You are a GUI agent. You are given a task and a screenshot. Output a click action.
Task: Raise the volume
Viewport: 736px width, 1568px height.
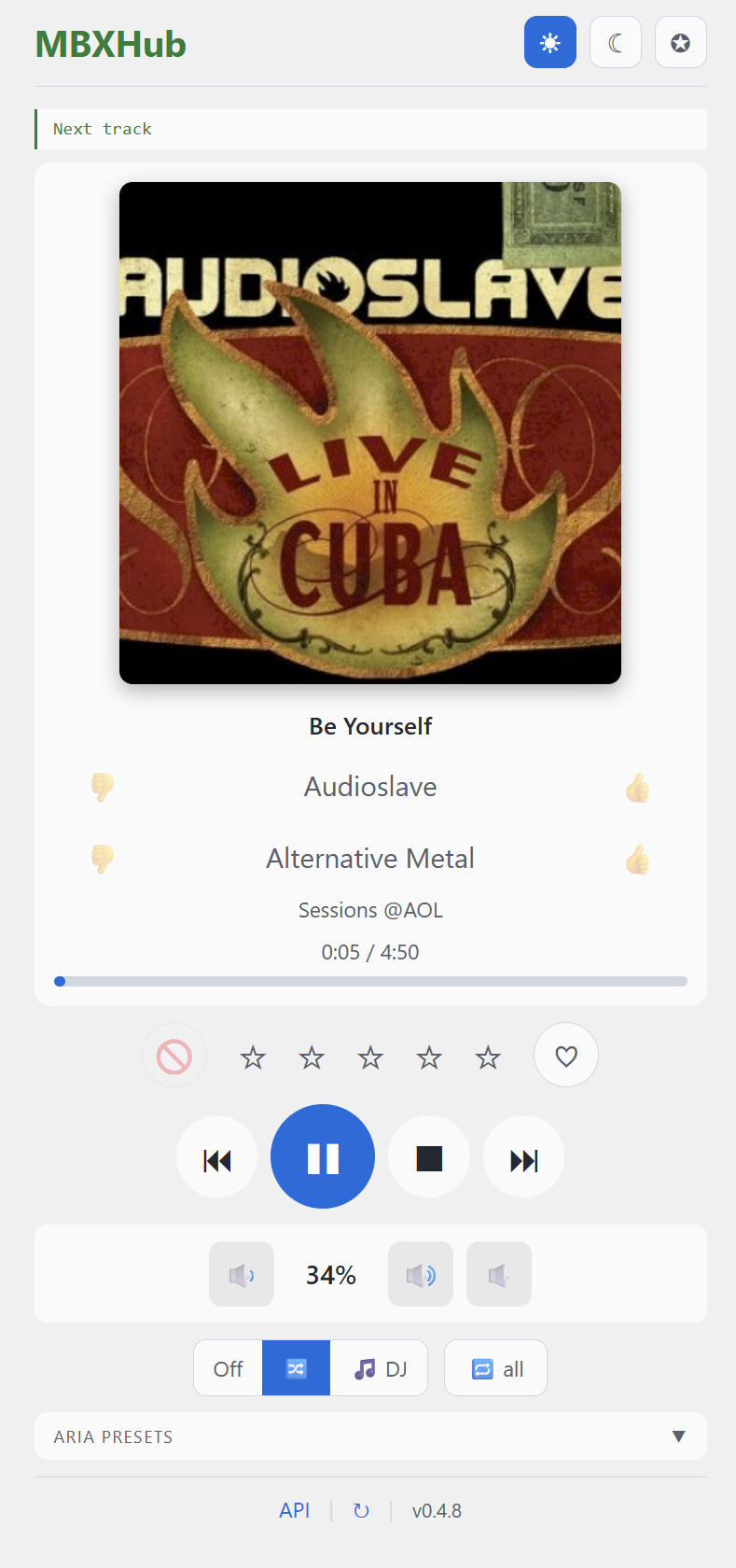coord(421,1274)
